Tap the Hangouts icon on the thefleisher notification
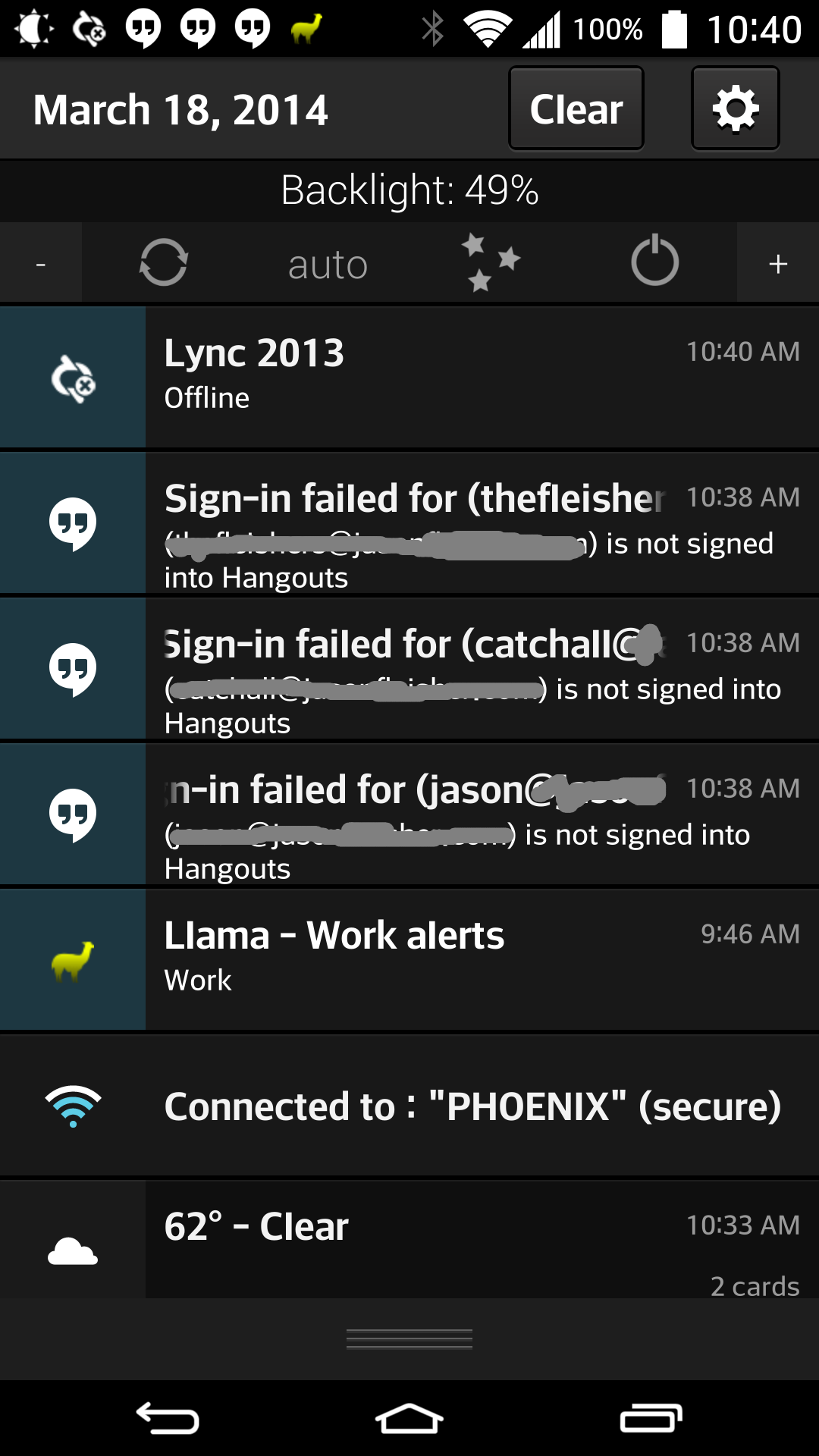819x1456 pixels. (72, 522)
